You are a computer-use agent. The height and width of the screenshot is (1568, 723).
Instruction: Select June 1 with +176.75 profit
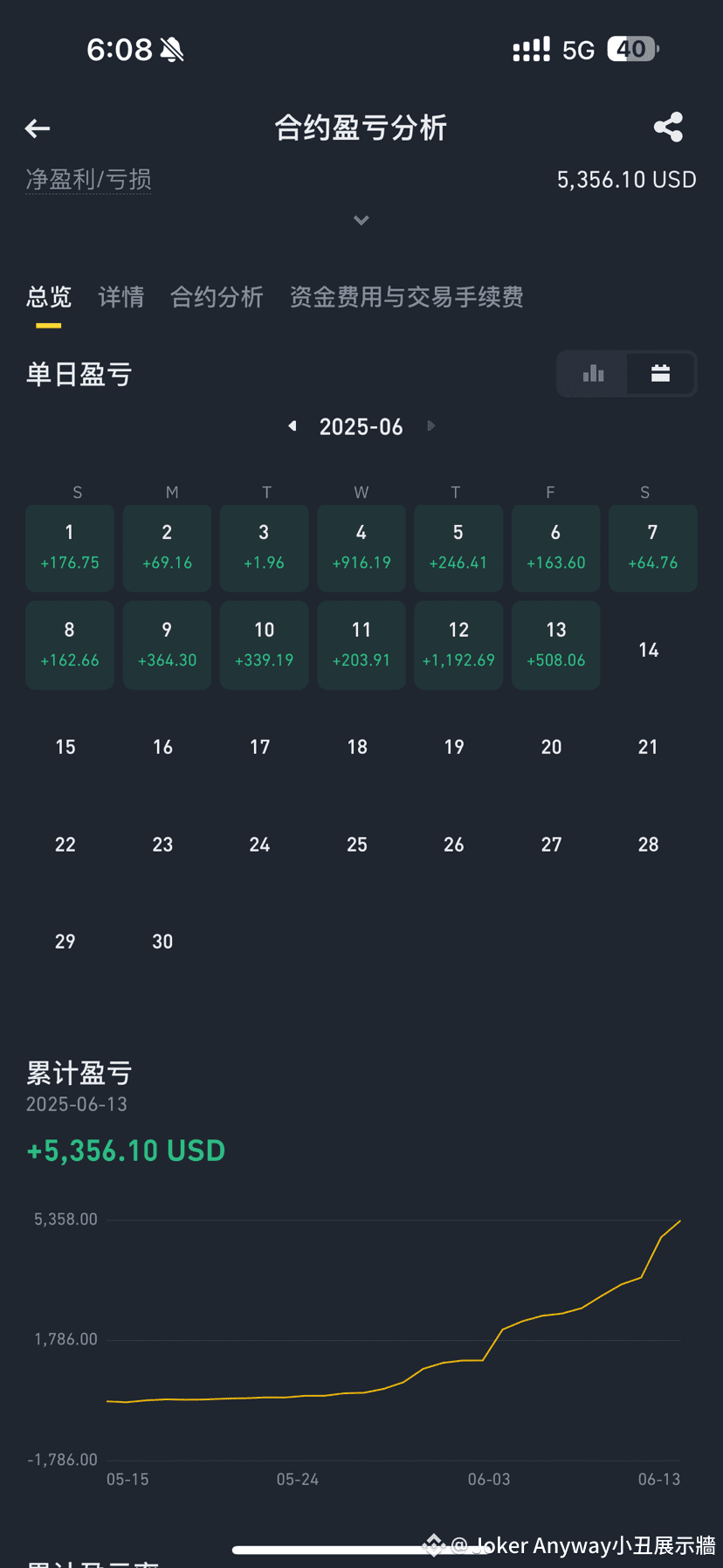pyautogui.click(x=70, y=548)
